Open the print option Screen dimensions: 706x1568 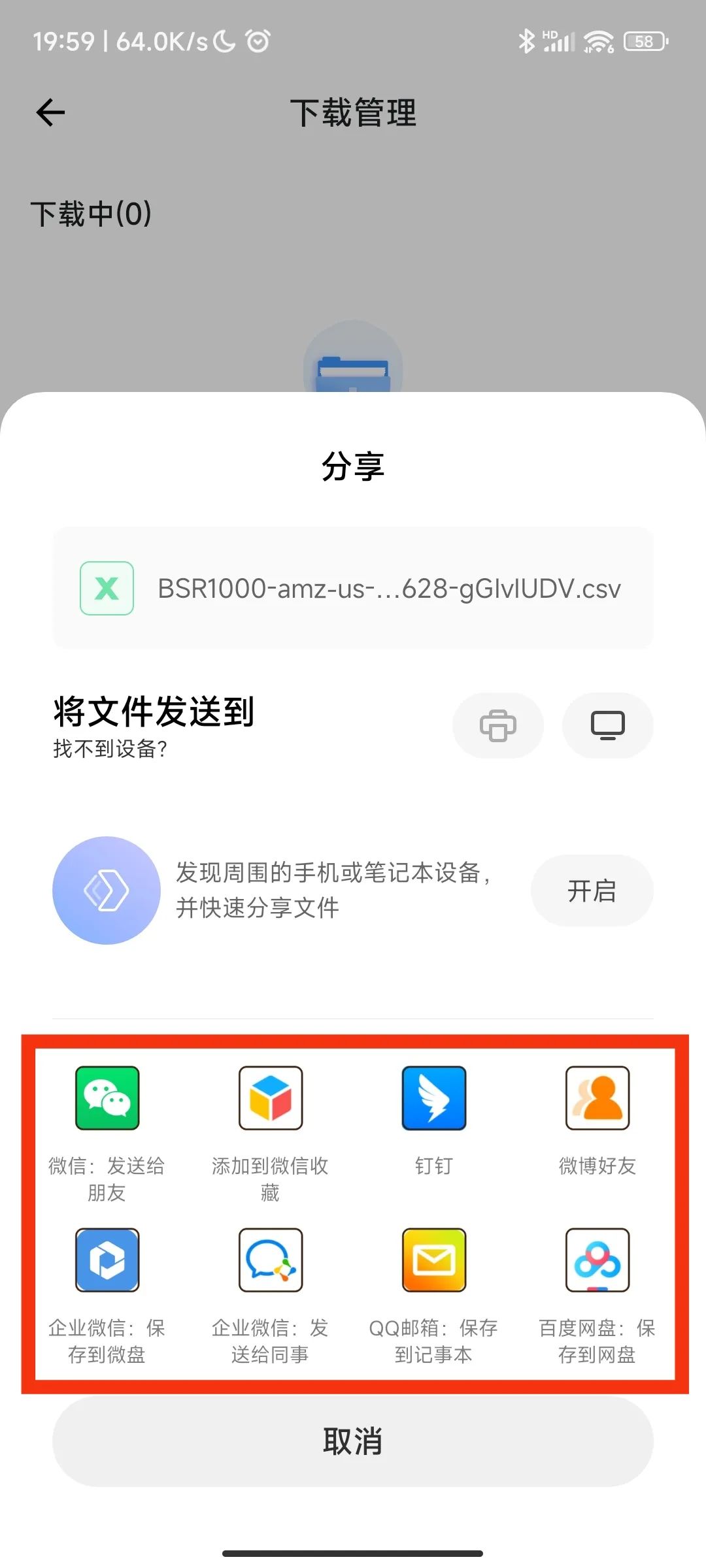click(498, 725)
